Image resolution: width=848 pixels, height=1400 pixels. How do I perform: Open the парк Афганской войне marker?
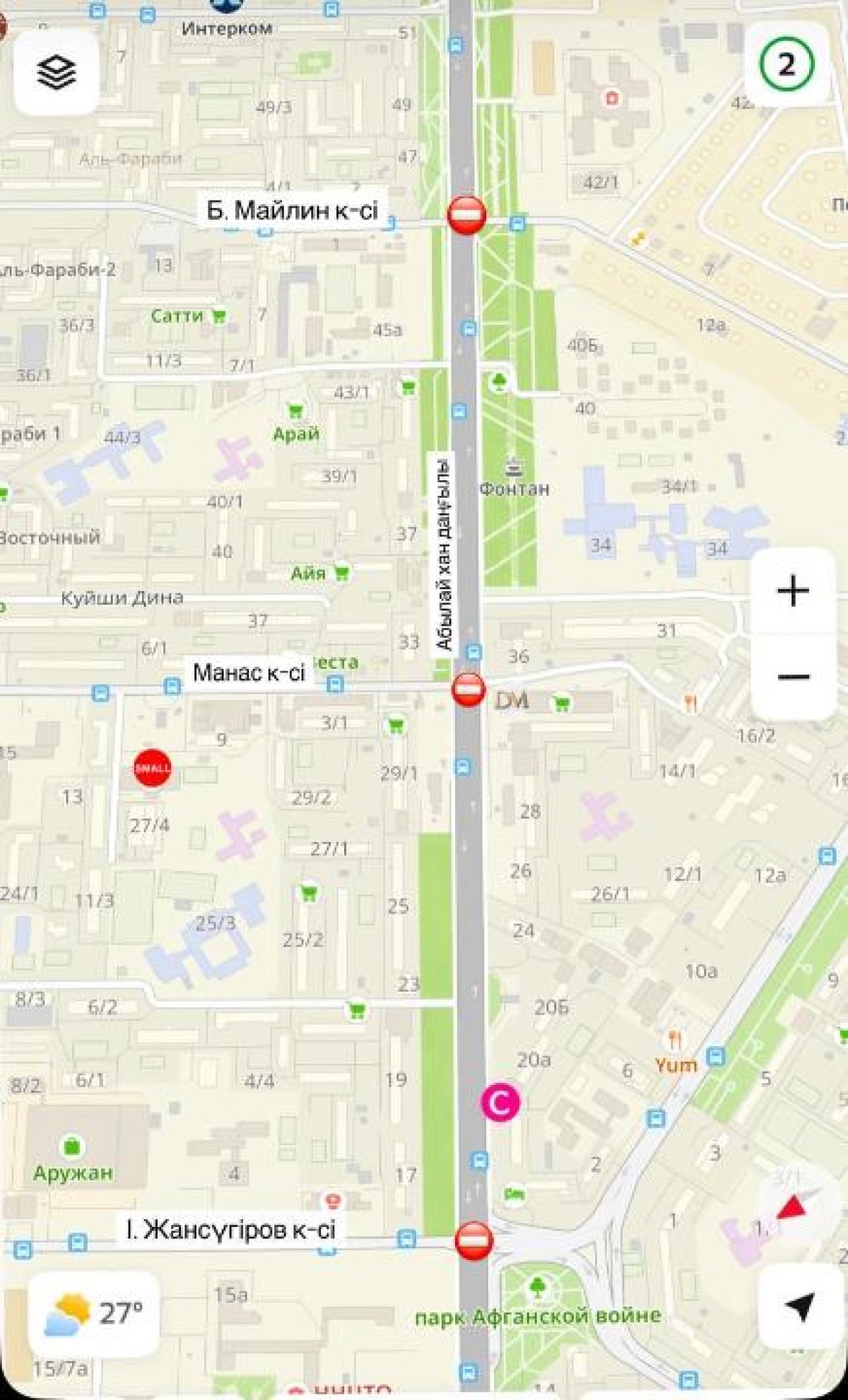pos(538,1288)
